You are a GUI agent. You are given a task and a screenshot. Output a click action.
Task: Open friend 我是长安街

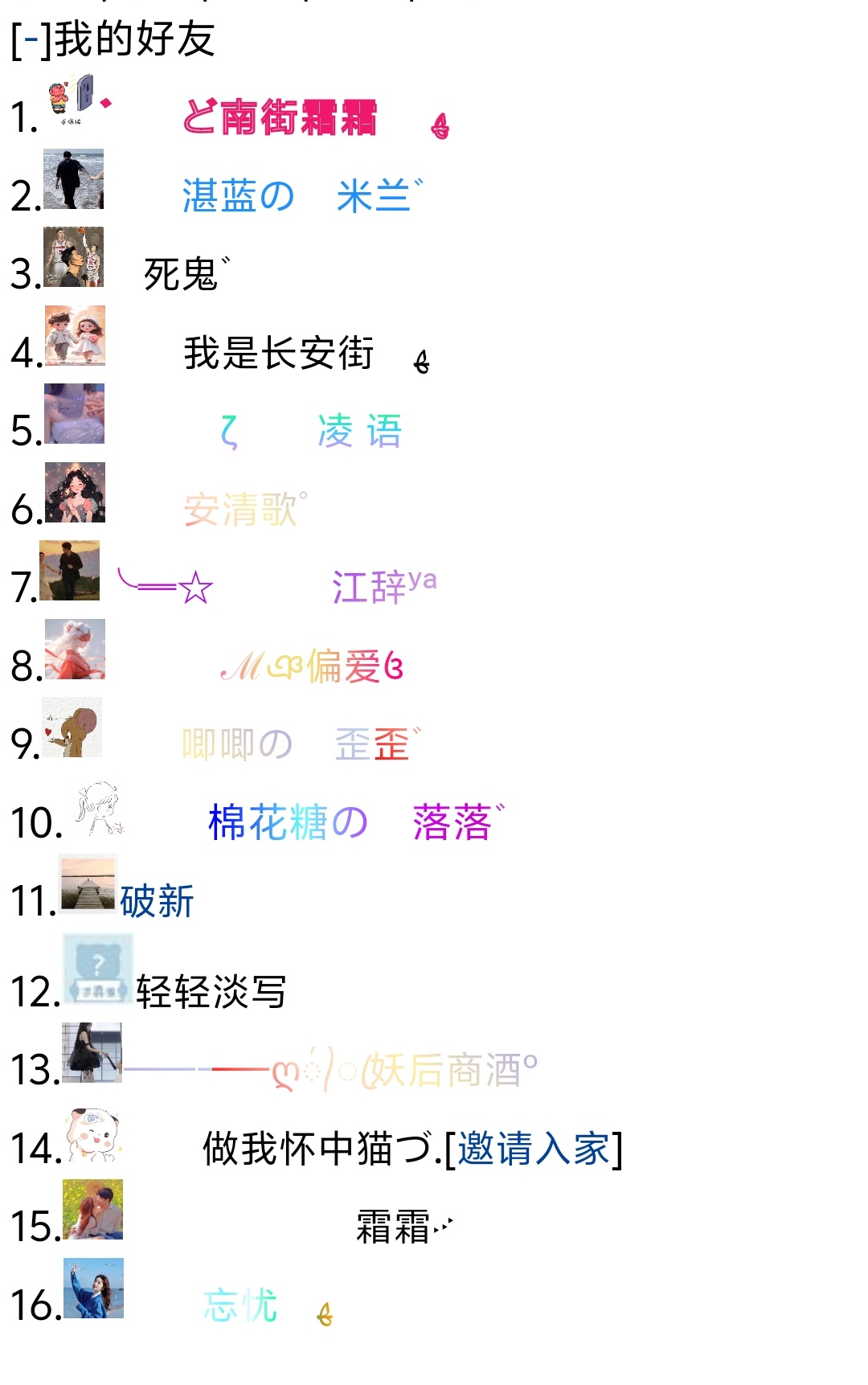click(x=278, y=353)
